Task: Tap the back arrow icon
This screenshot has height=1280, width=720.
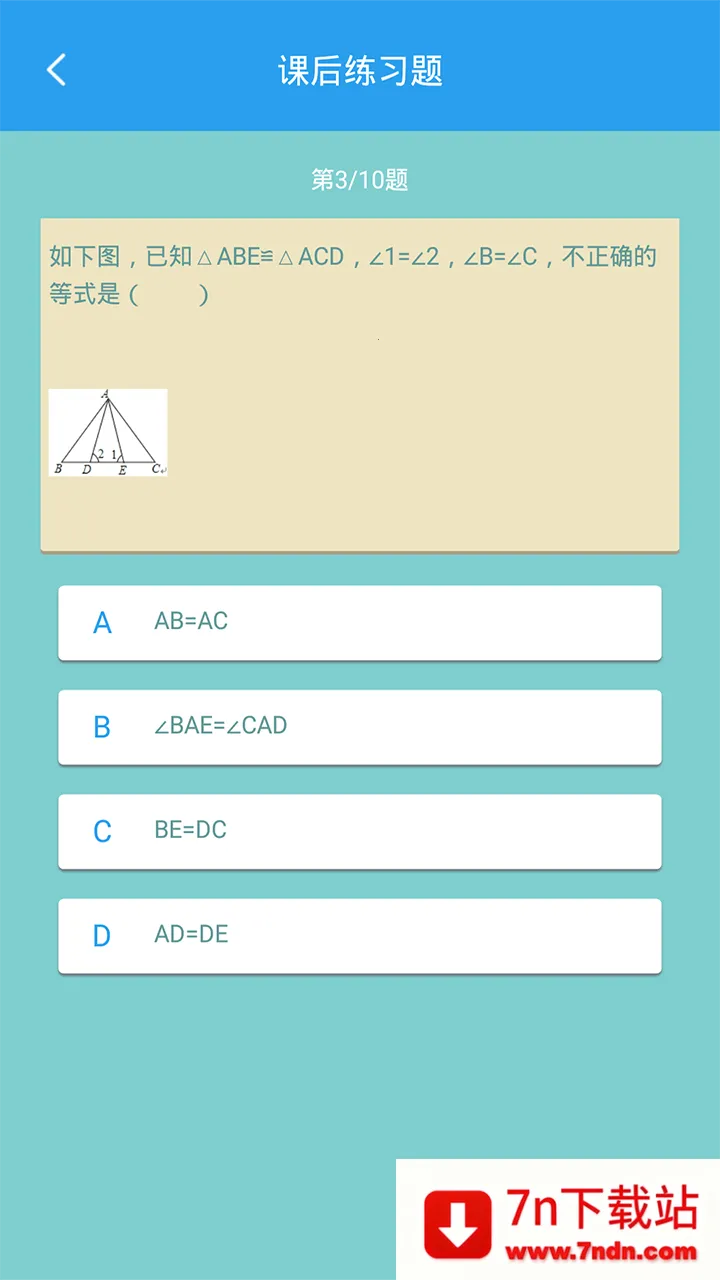Action: [x=55, y=69]
